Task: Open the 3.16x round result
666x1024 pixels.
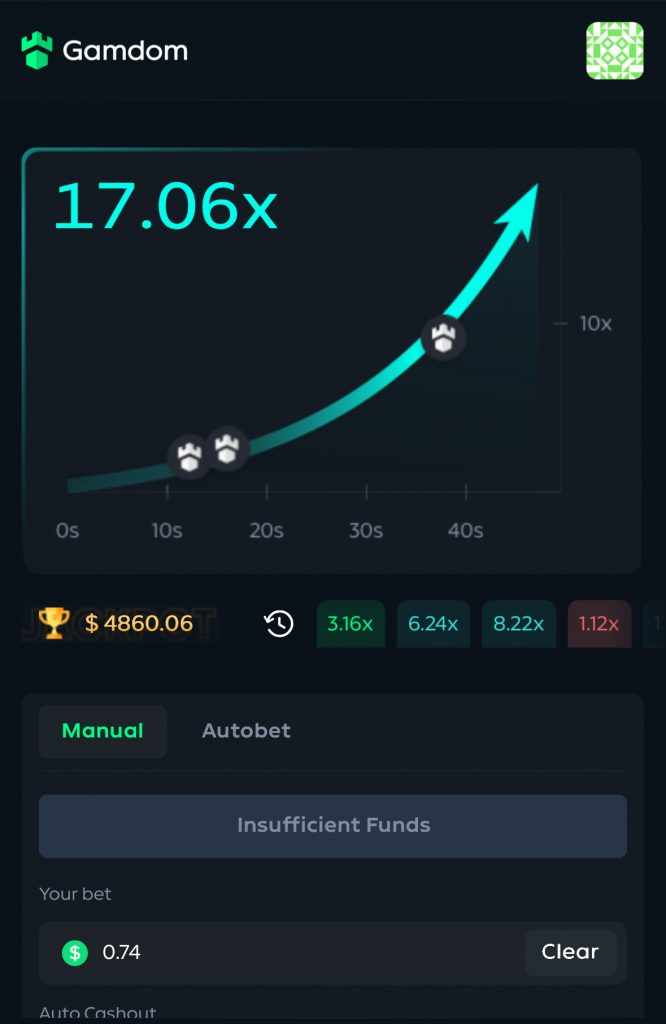Action: click(350, 624)
